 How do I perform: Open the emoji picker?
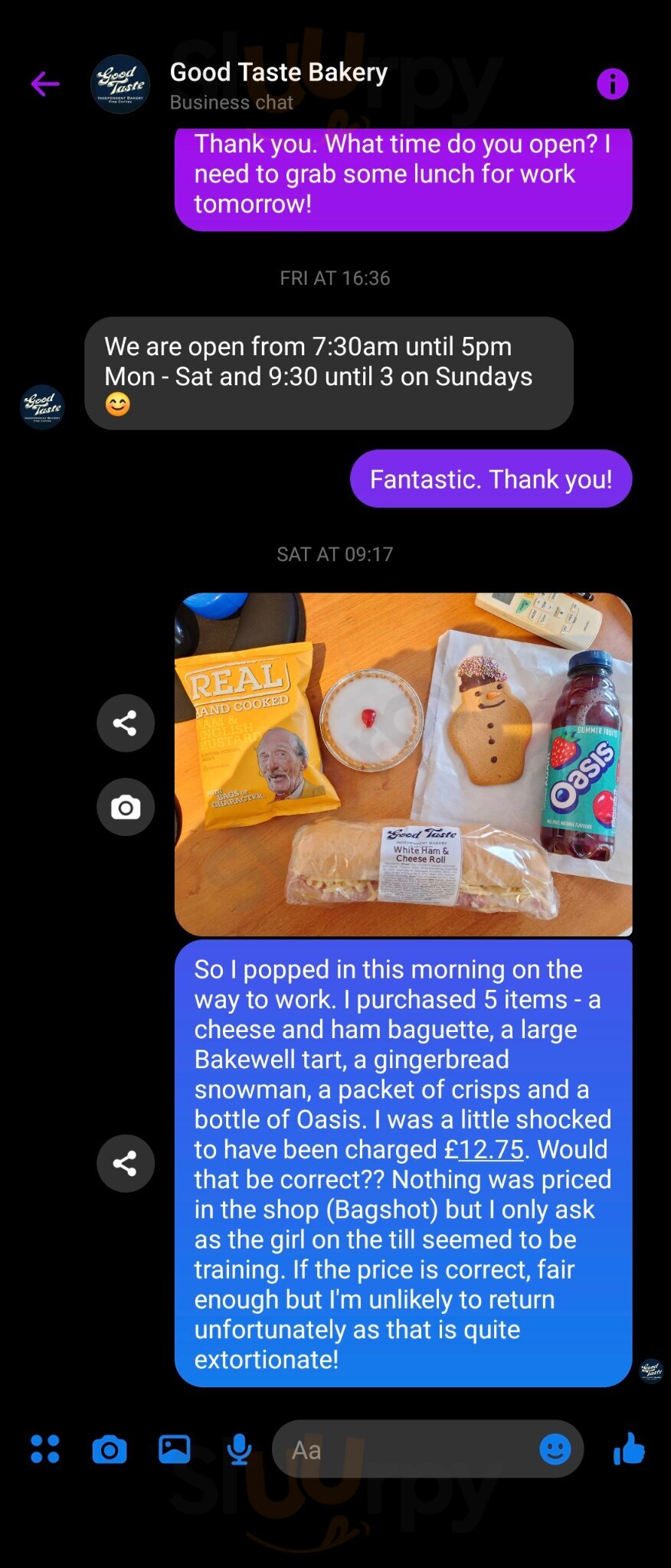click(555, 1449)
